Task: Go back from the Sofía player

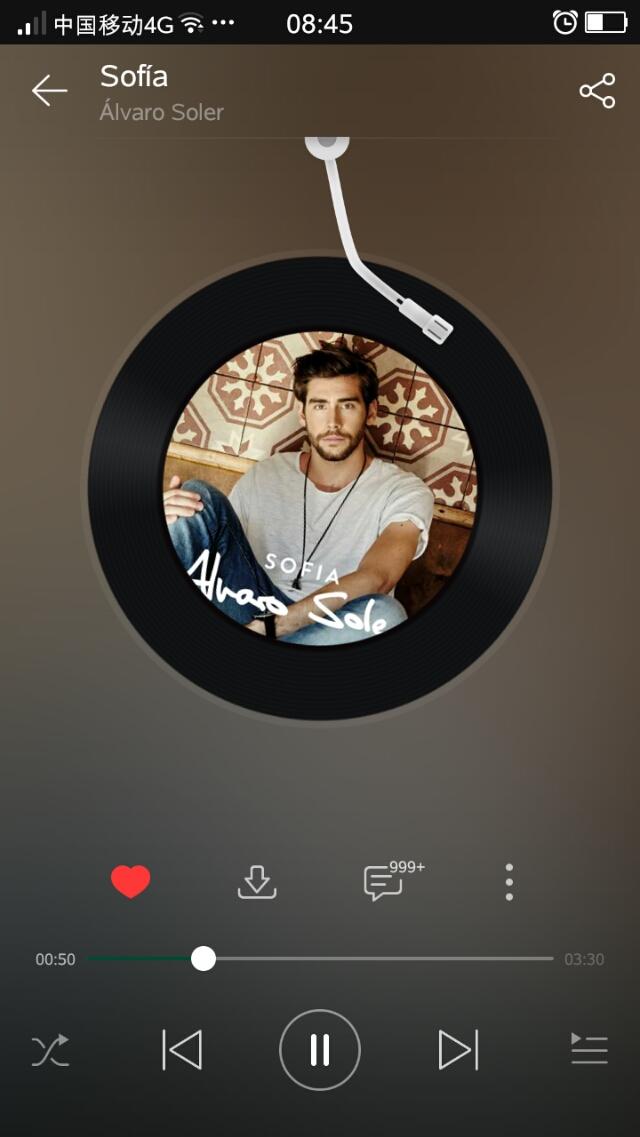Action: click(x=48, y=91)
